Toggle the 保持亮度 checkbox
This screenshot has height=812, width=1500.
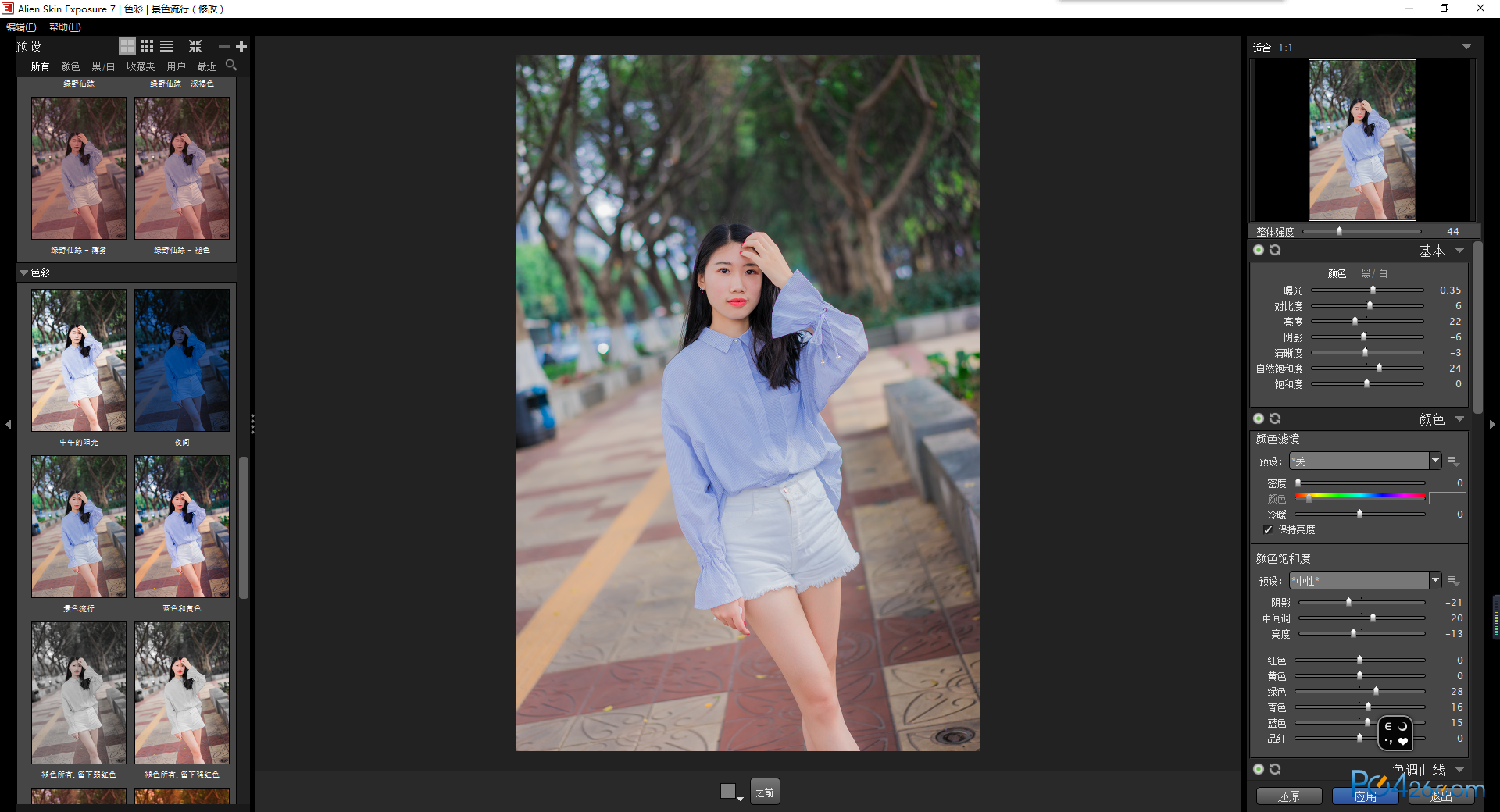1268,529
